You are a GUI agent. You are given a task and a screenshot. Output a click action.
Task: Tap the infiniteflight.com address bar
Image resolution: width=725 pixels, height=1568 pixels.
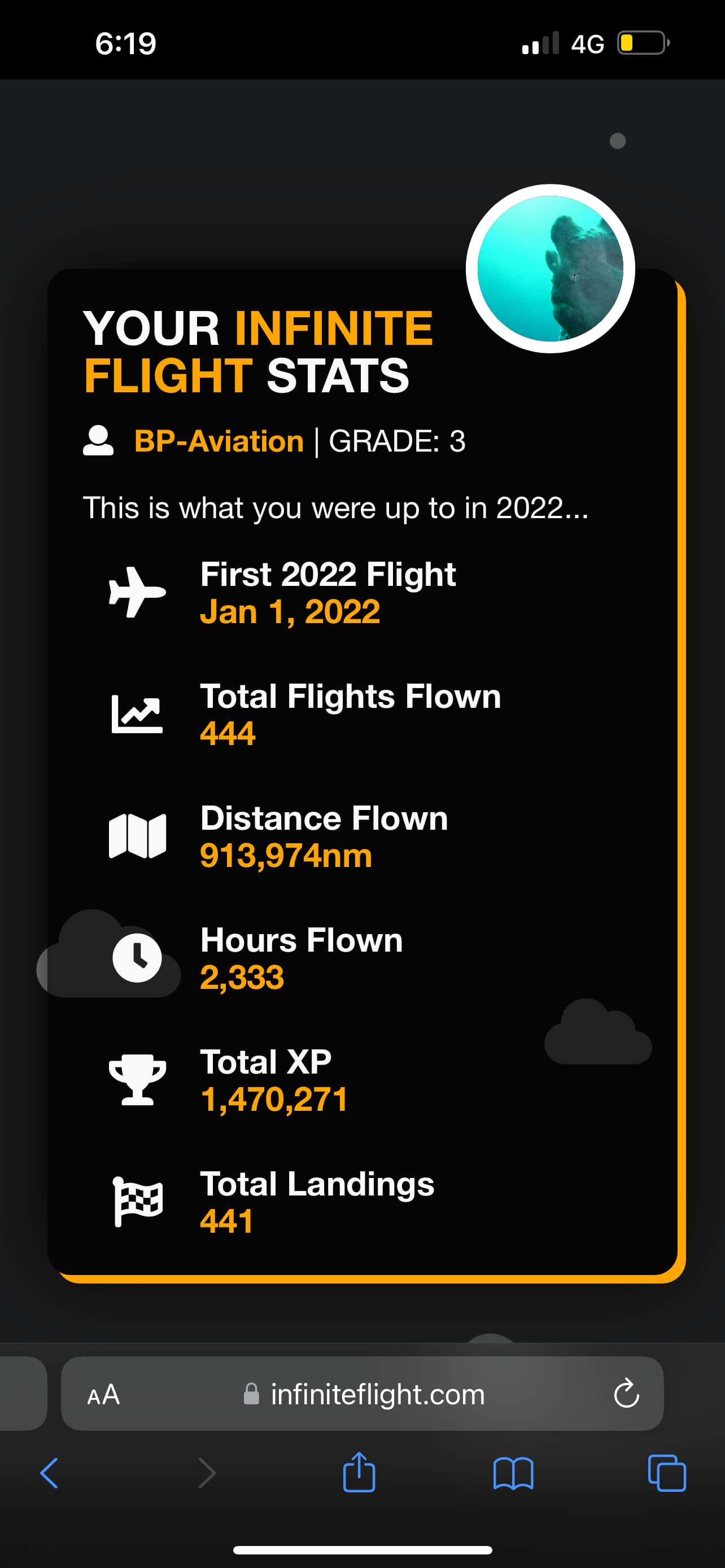click(377, 1394)
